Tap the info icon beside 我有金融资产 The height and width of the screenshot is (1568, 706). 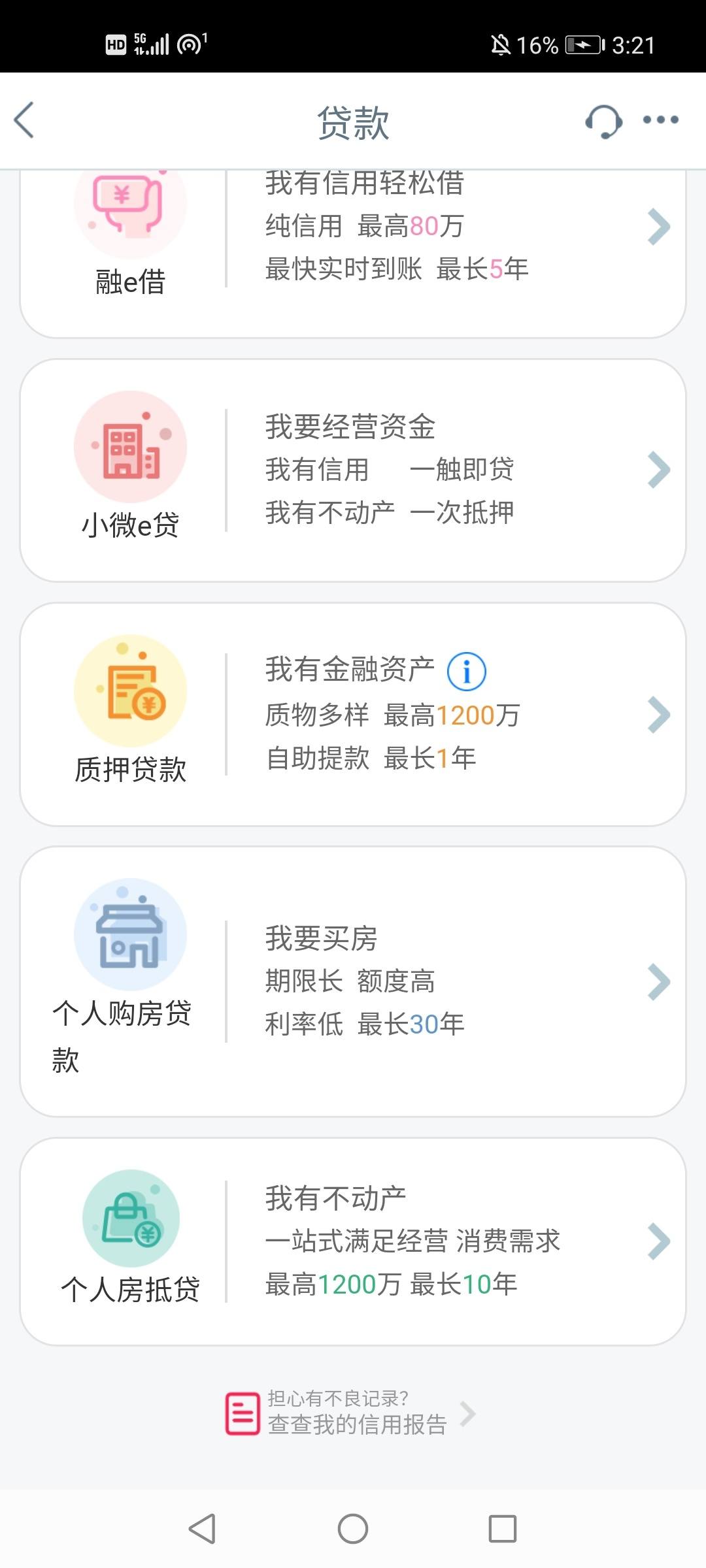pyautogui.click(x=466, y=670)
